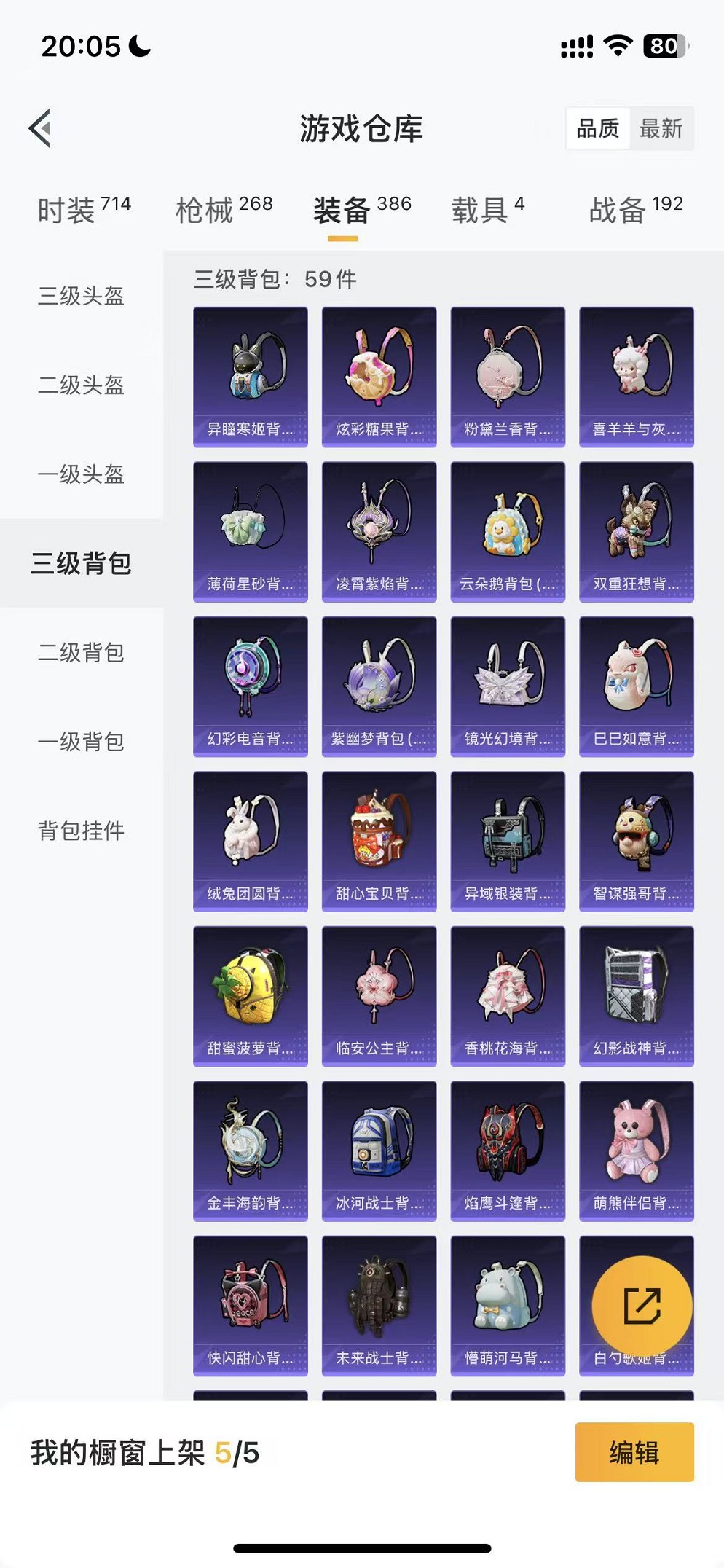Screen dimensions: 724x1568
Task: Sort items by 最新
Action: pos(661,129)
